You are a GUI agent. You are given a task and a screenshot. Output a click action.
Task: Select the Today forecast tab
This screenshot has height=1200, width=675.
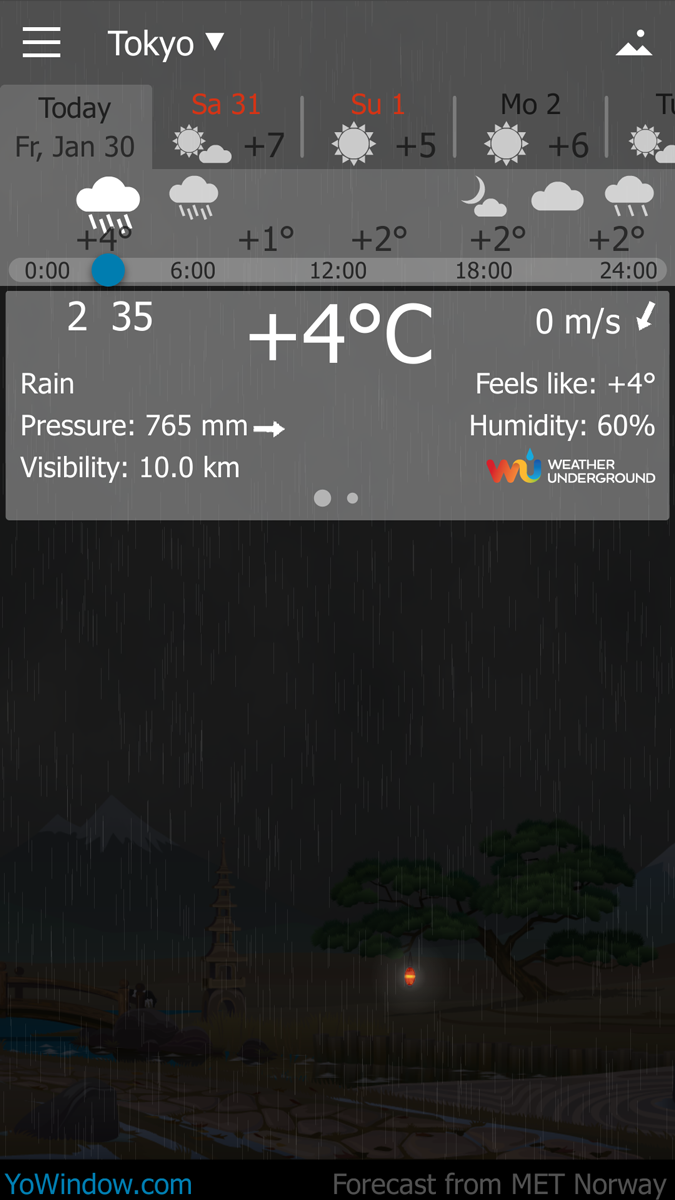tap(75, 127)
